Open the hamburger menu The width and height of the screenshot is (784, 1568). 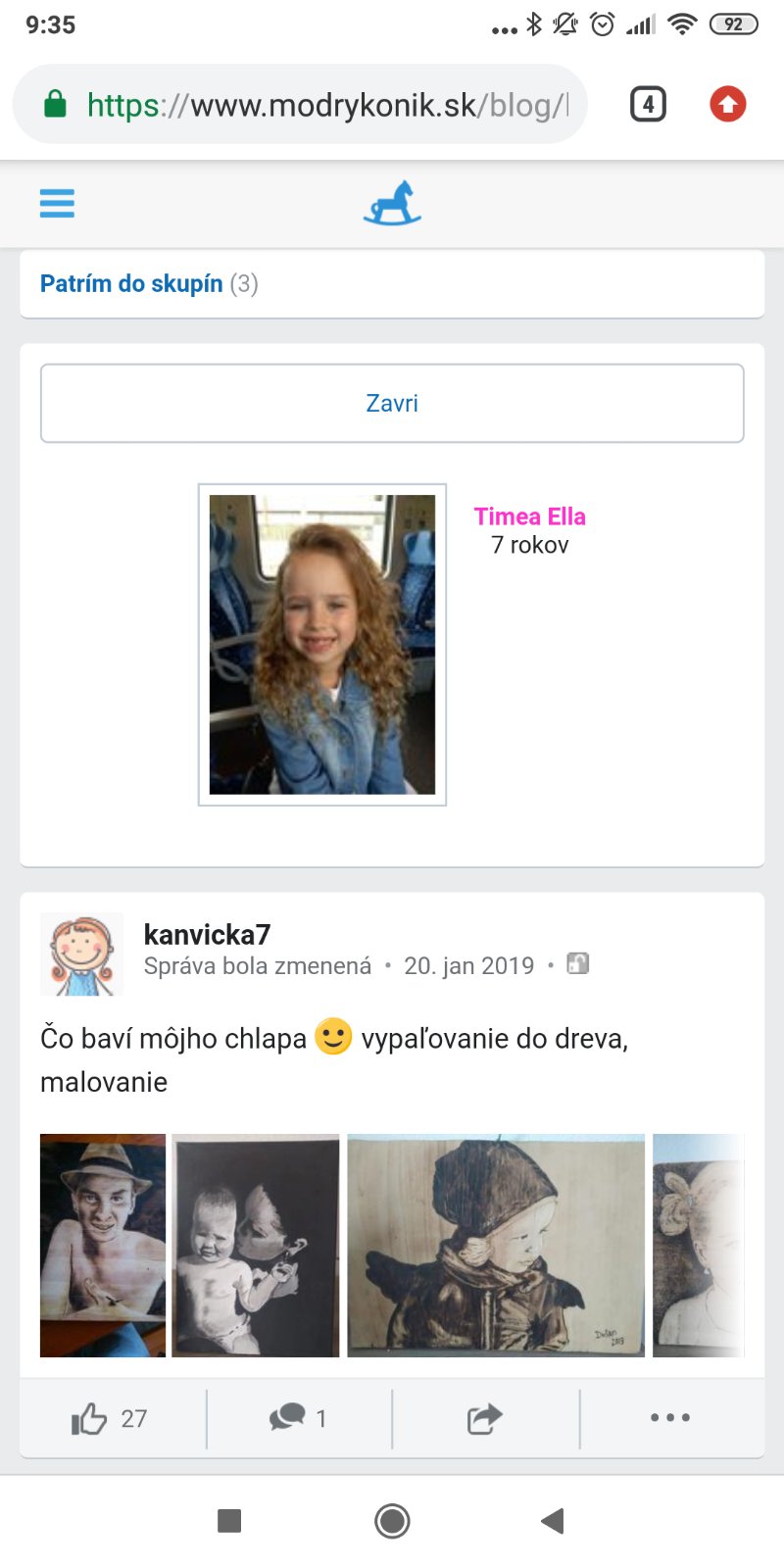(57, 203)
